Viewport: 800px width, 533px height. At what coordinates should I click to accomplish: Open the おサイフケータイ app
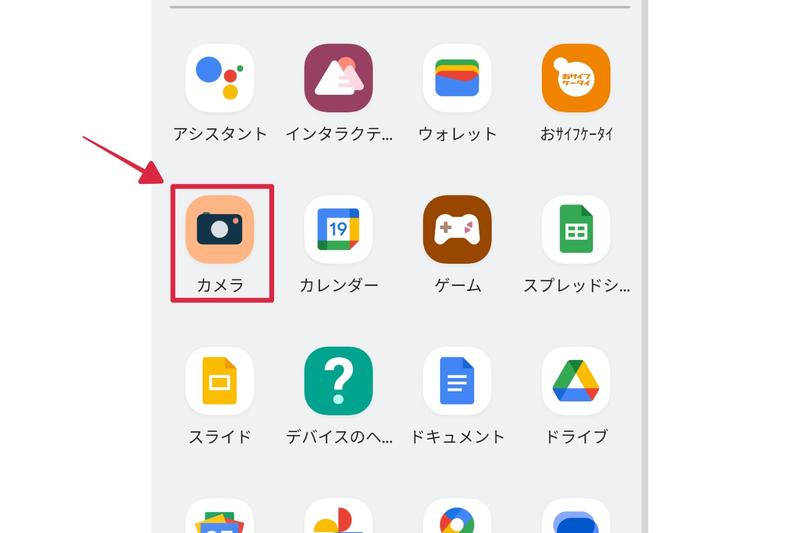pyautogui.click(x=576, y=79)
